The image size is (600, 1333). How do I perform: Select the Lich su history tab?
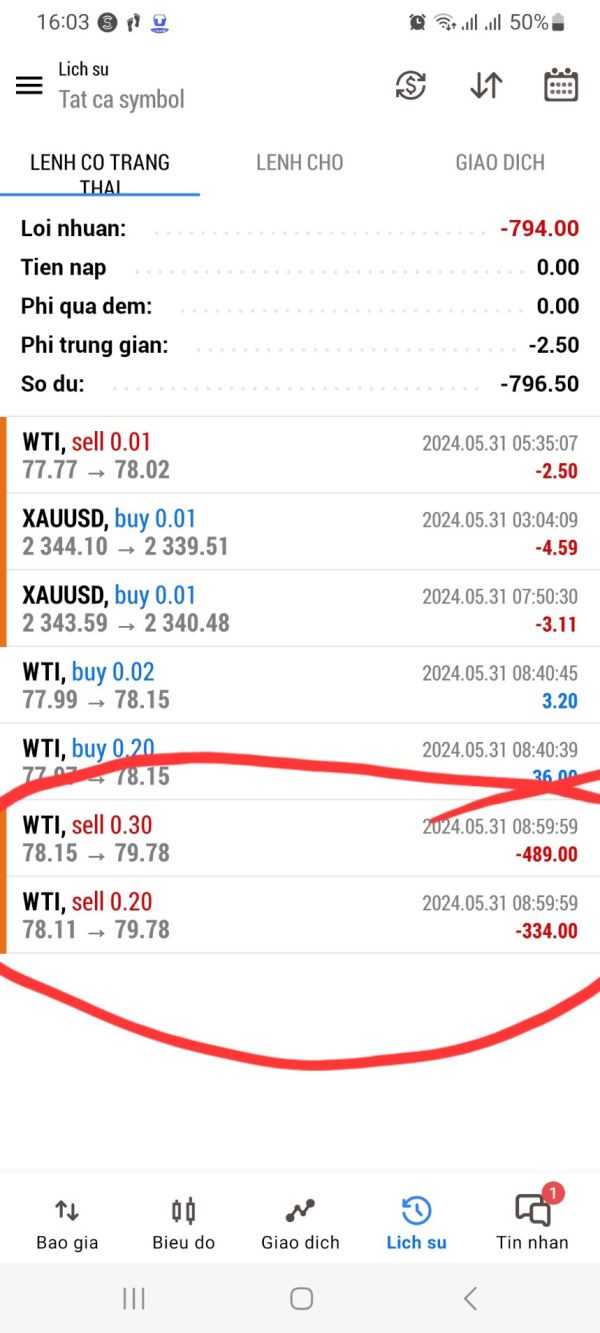(416, 1223)
